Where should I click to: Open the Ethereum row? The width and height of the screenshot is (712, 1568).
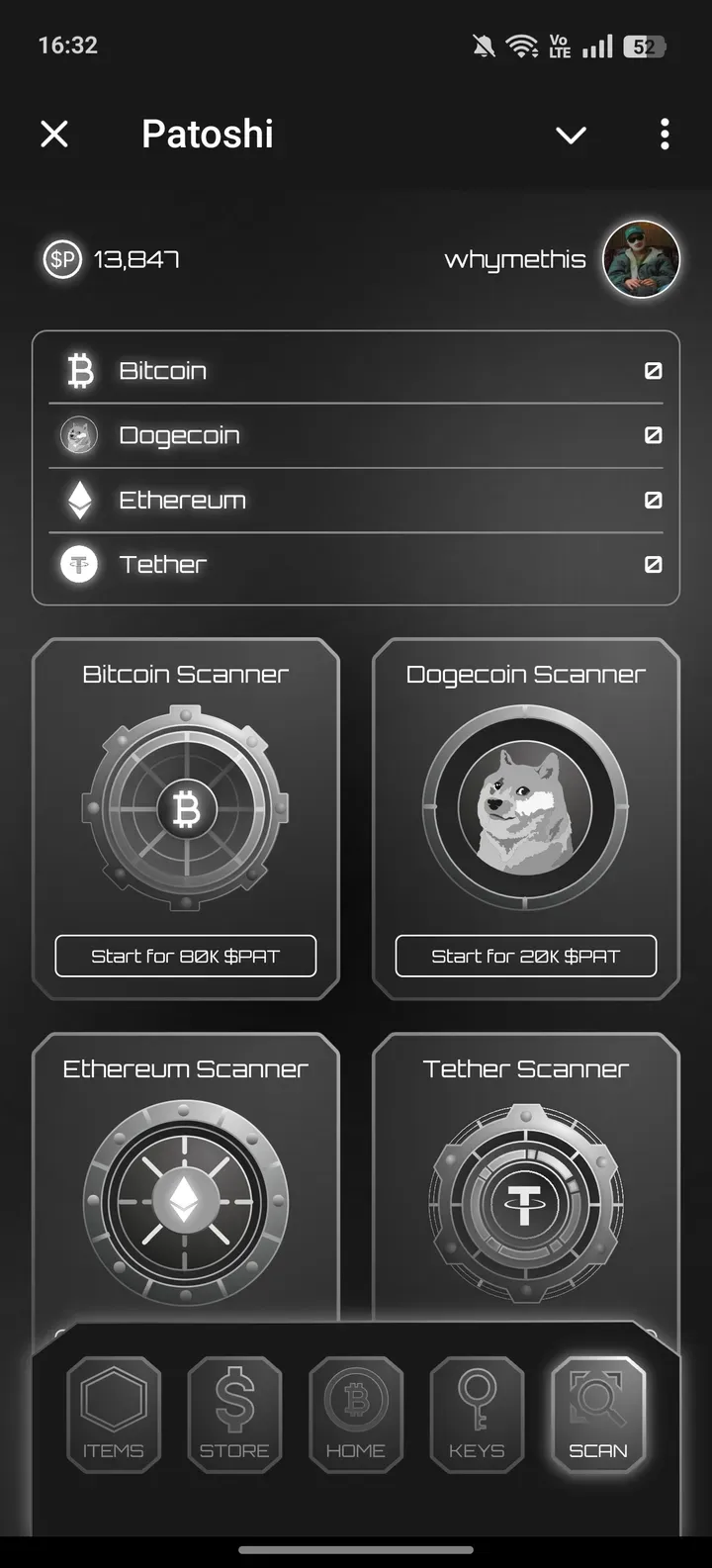tap(356, 501)
